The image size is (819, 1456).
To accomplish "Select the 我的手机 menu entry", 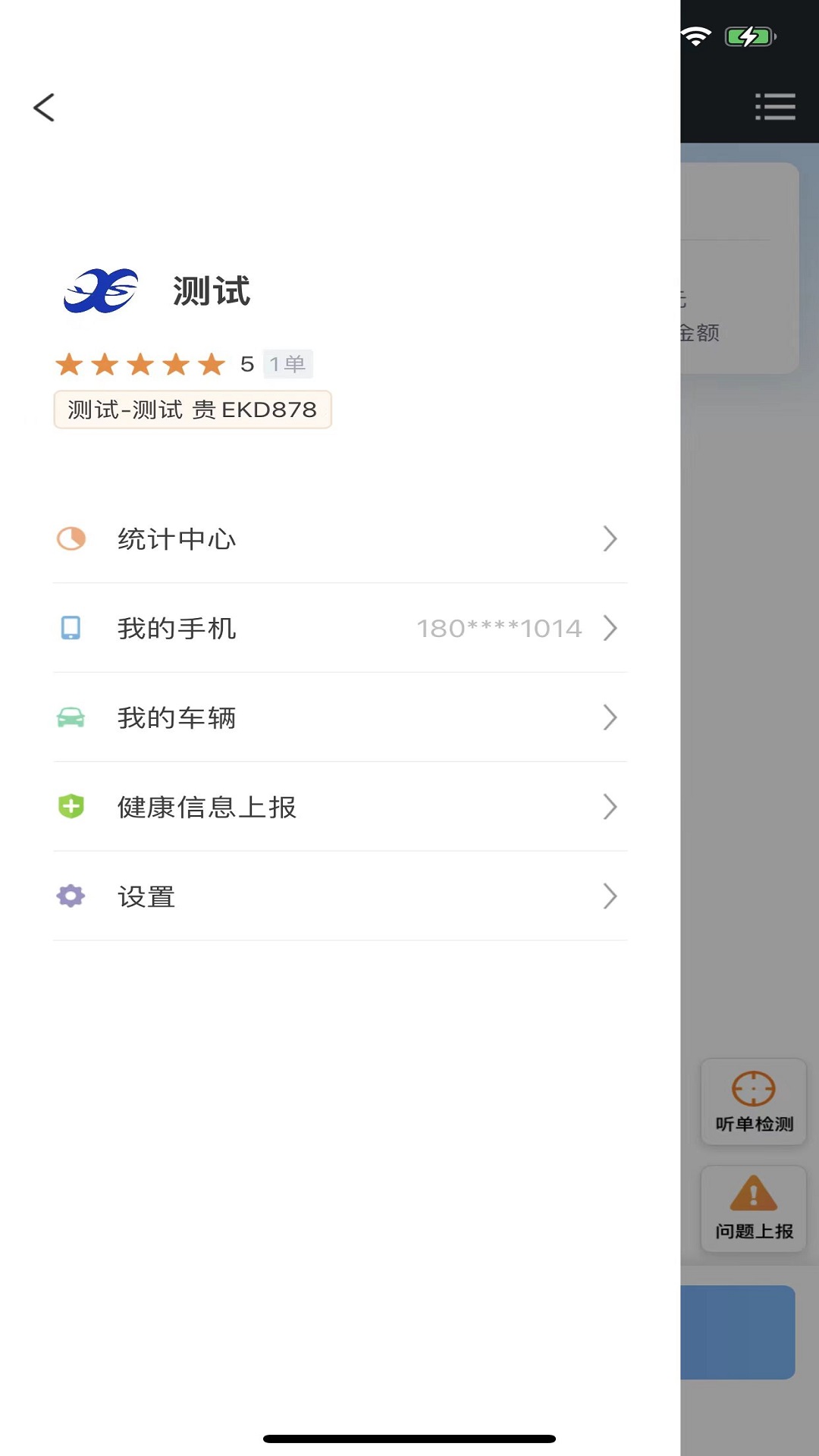I will click(x=176, y=628).
